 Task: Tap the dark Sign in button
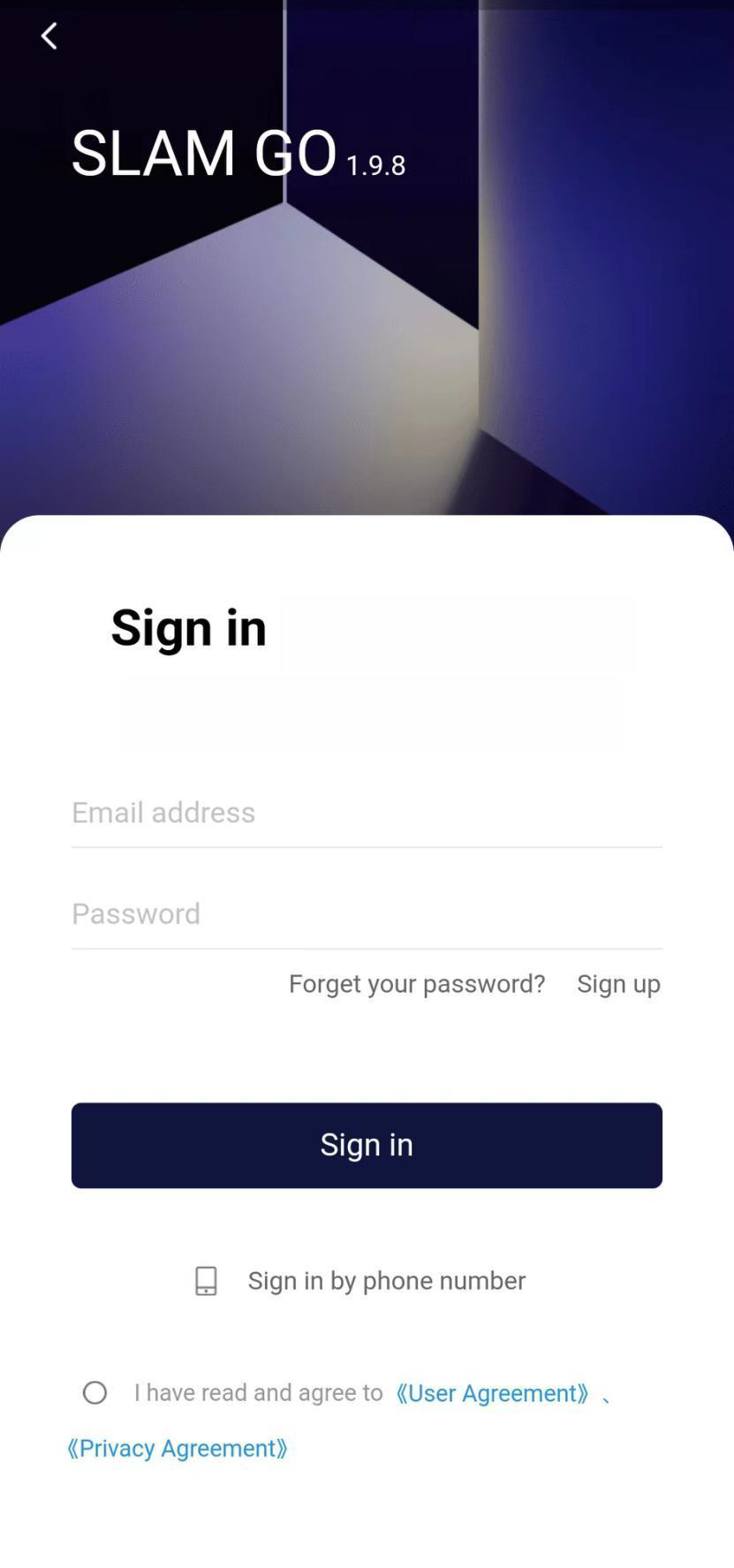[x=367, y=1145]
